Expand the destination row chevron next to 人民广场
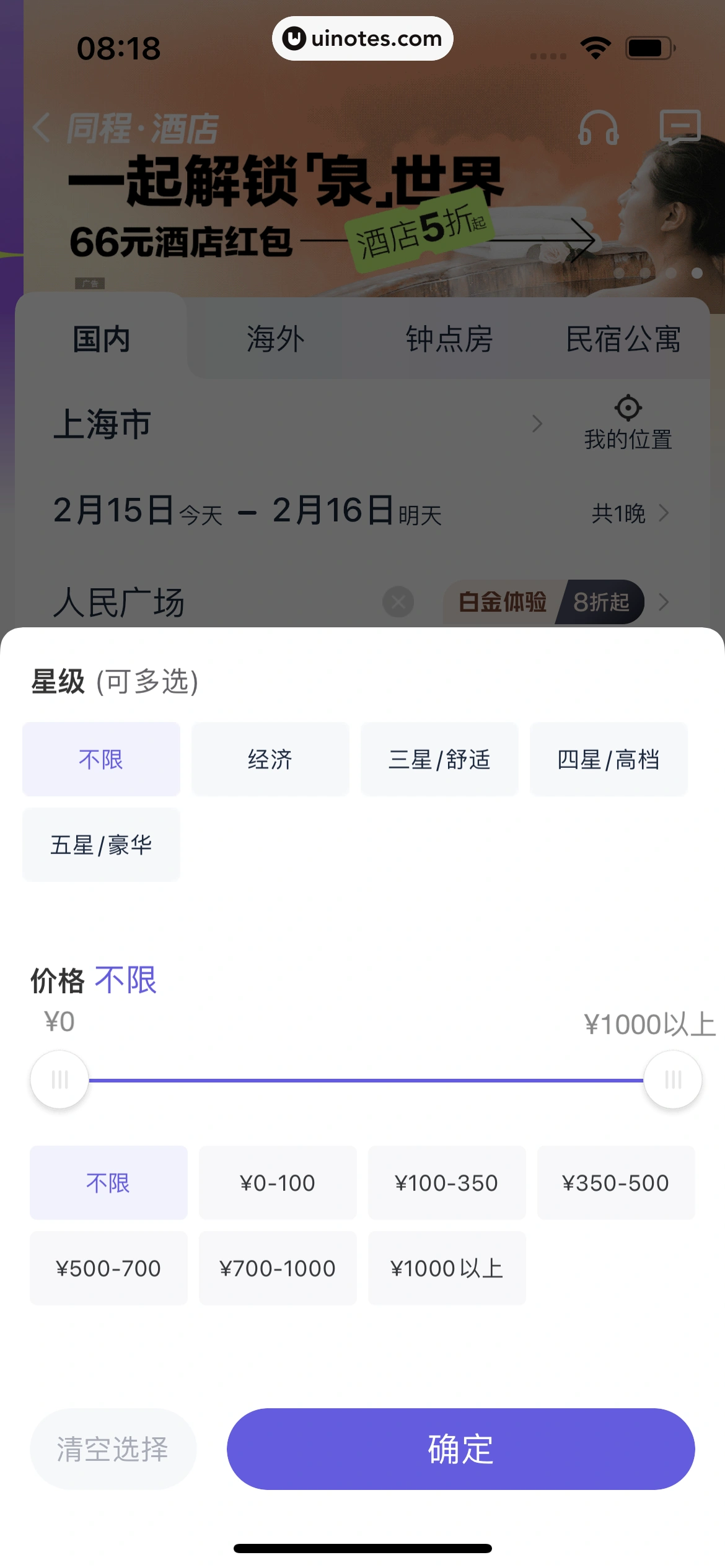Image resolution: width=725 pixels, height=1568 pixels. coord(665,601)
